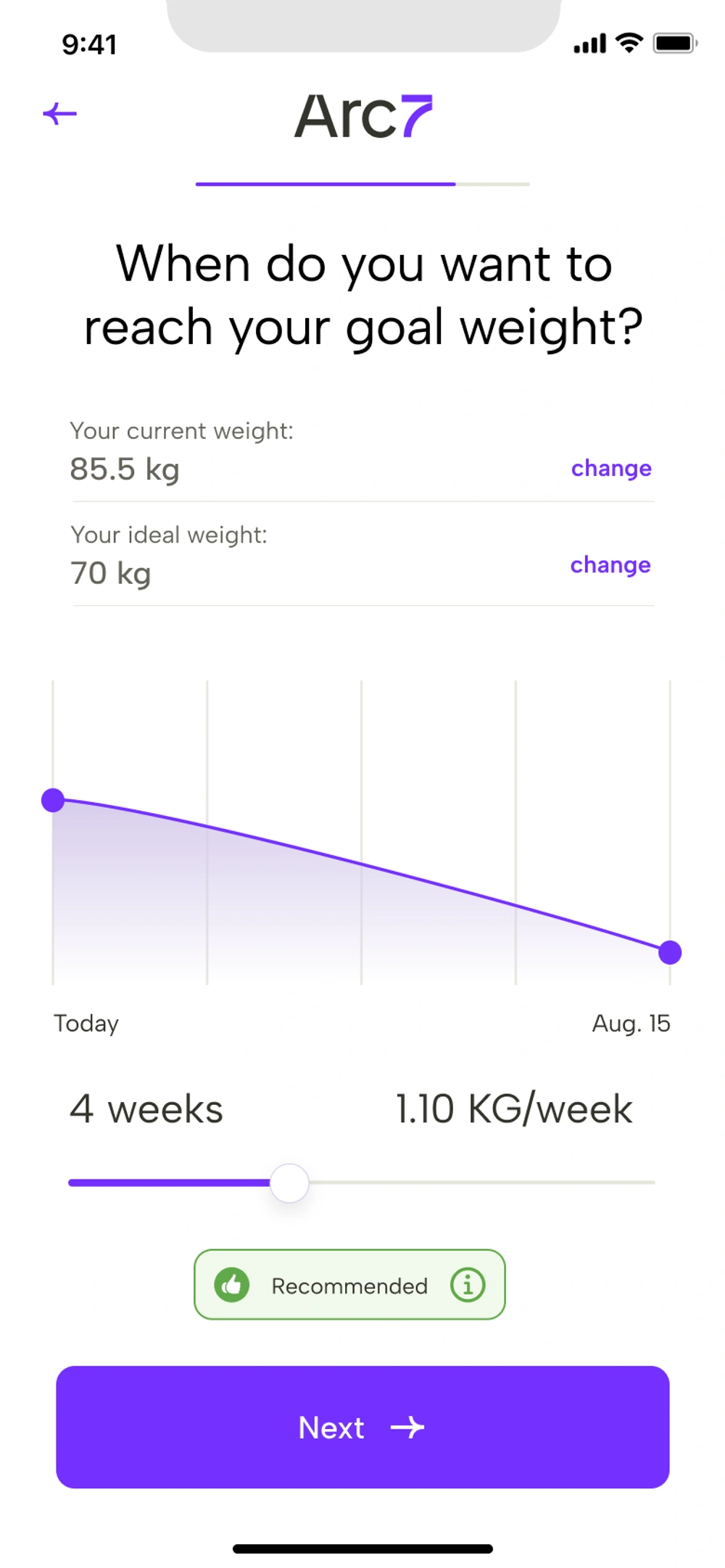Go back with the purple arrow
Image resolution: width=725 pixels, height=1568 pixels.
(60, 114)
